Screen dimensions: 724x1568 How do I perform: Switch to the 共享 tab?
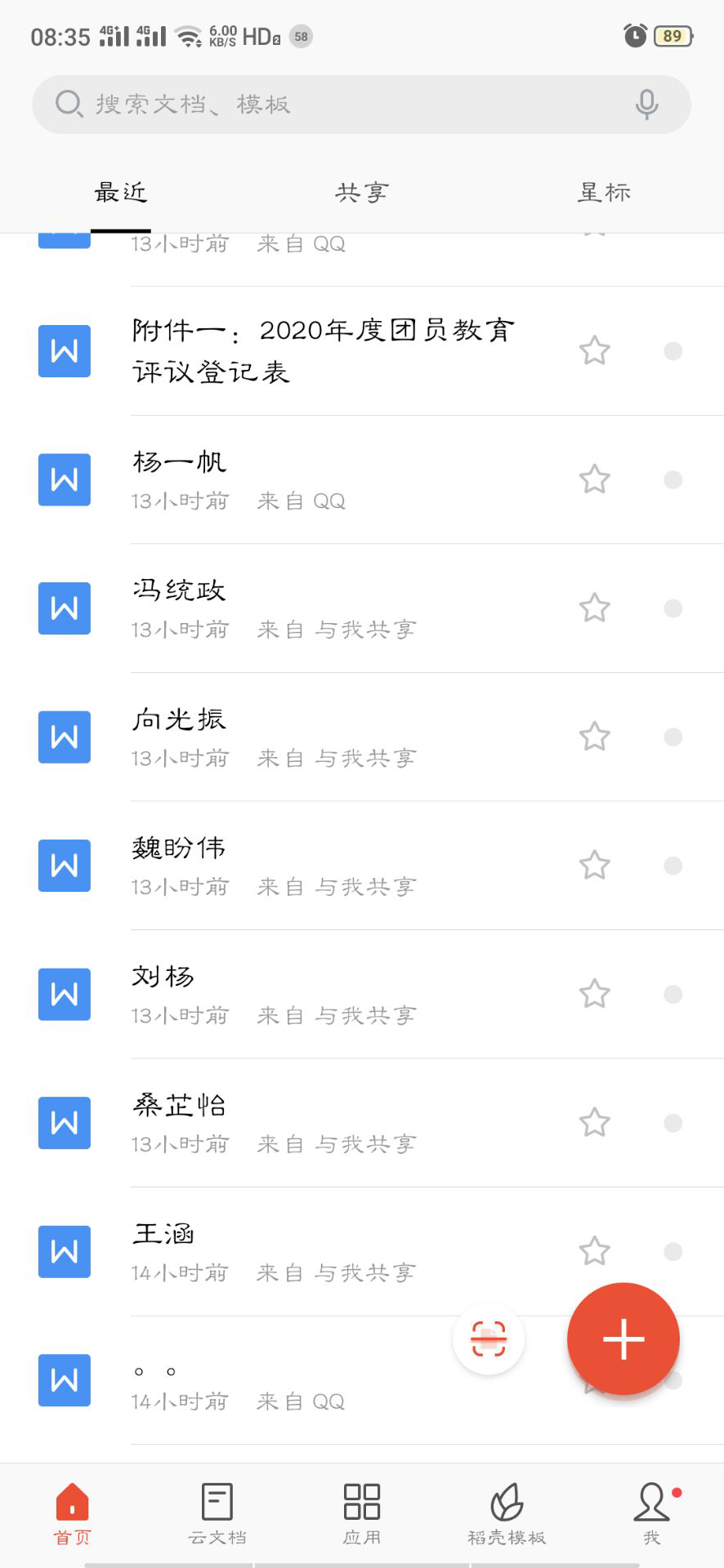pyautogui.click(x=362, y=193)
